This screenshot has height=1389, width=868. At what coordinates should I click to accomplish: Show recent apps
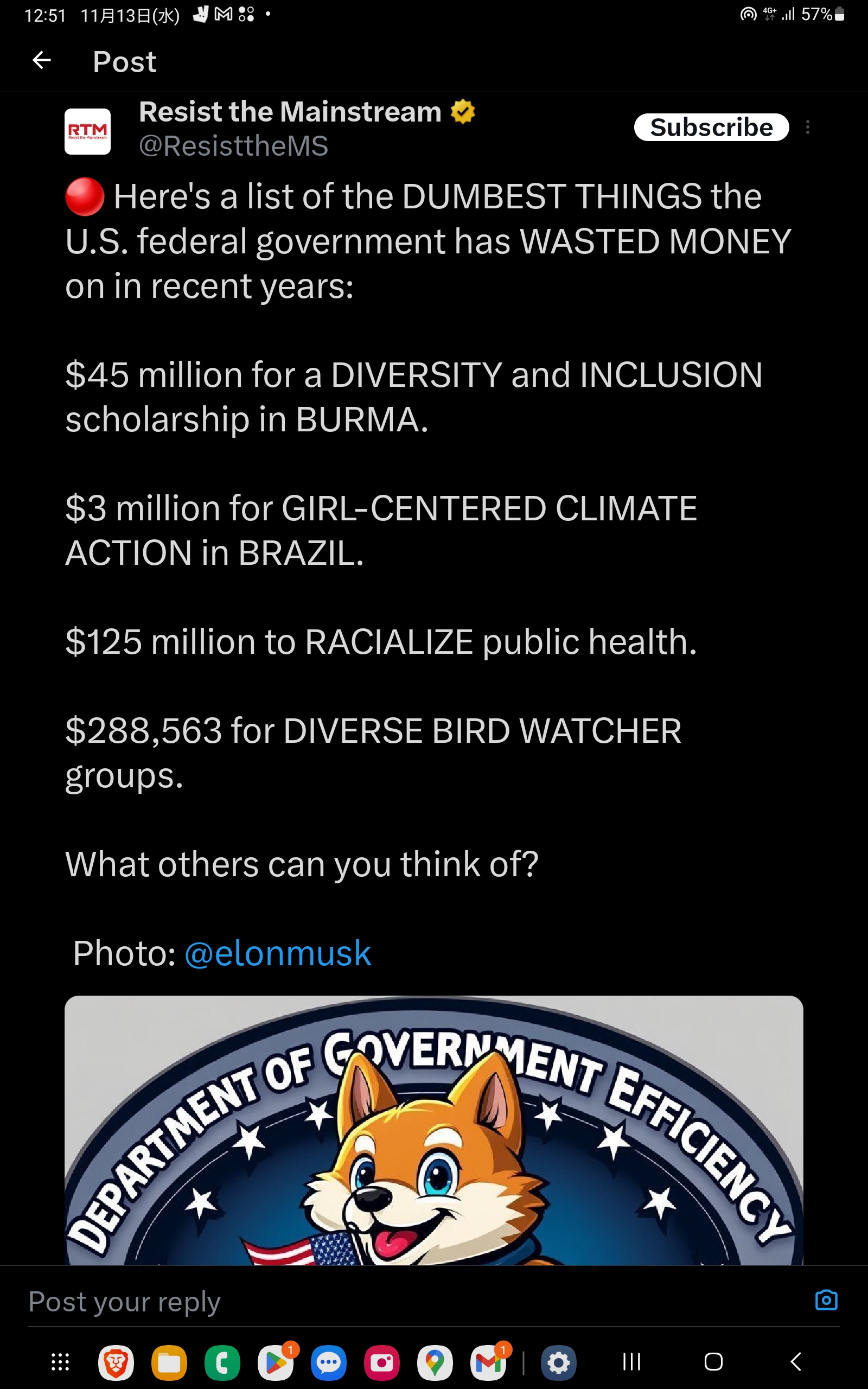pyautogui.click(x=631, y=1361)
